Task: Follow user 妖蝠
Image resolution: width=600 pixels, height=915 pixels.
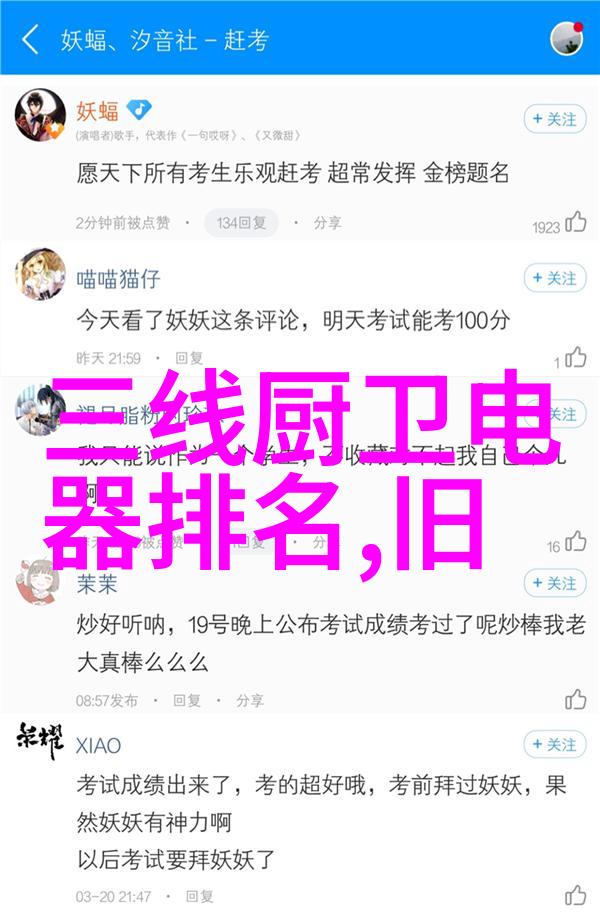Action: pyautogui.click(x=554, y=119)
